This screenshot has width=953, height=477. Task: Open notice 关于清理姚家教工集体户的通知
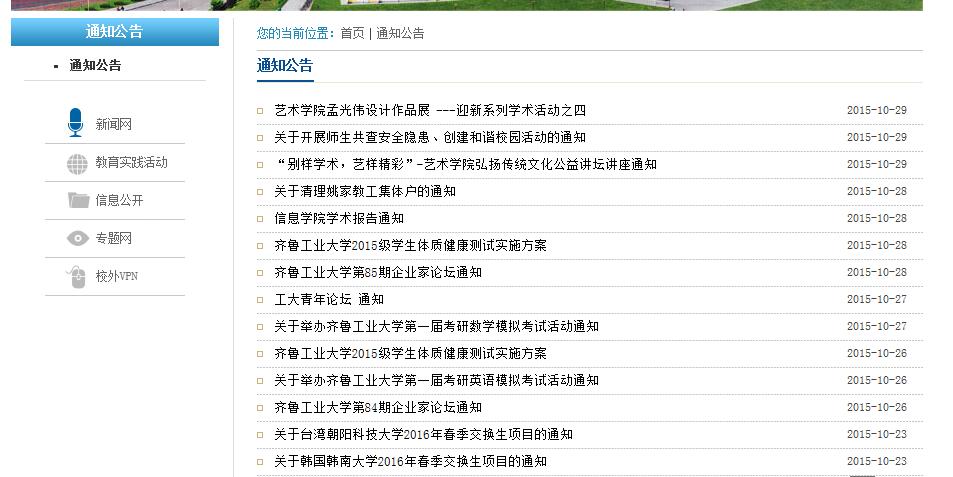[365, 191]
